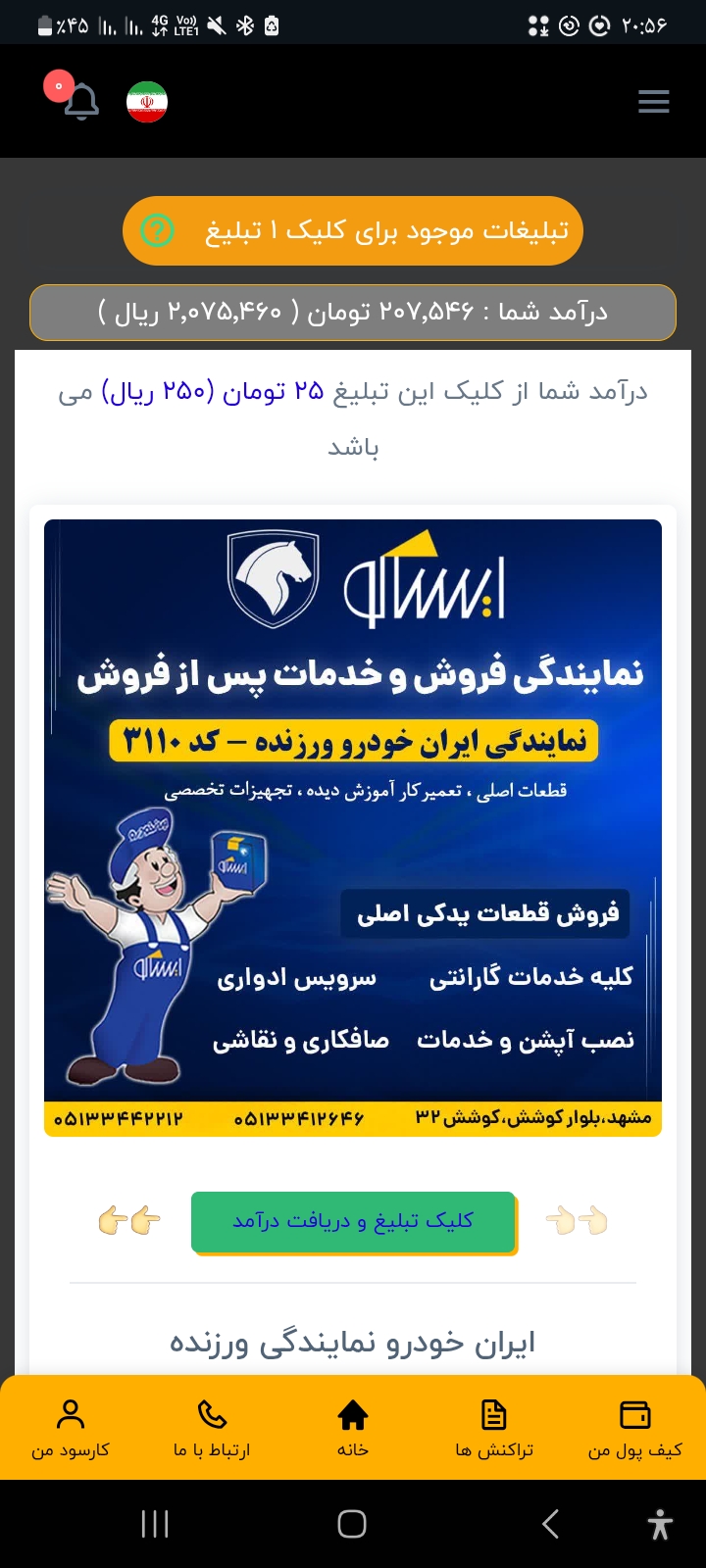Image resolution: width=706 pixels, height=1568 pixels.
Task: Go to خانه tab
Action: point(353,1429)
